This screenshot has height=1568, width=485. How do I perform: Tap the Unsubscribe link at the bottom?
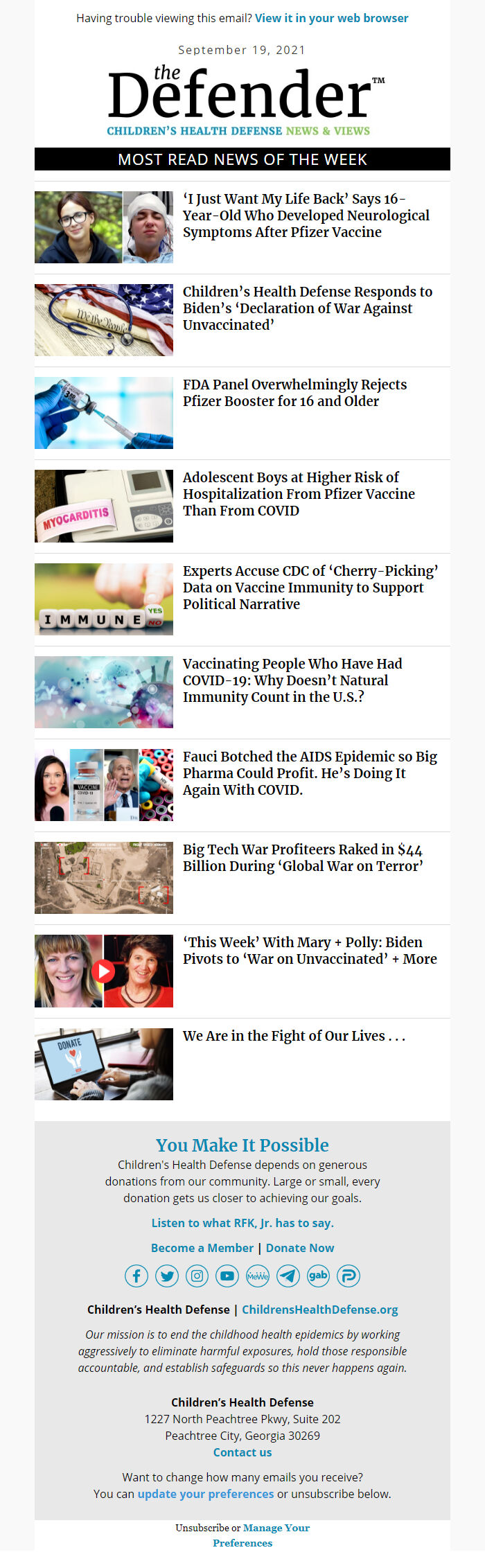202,1528
